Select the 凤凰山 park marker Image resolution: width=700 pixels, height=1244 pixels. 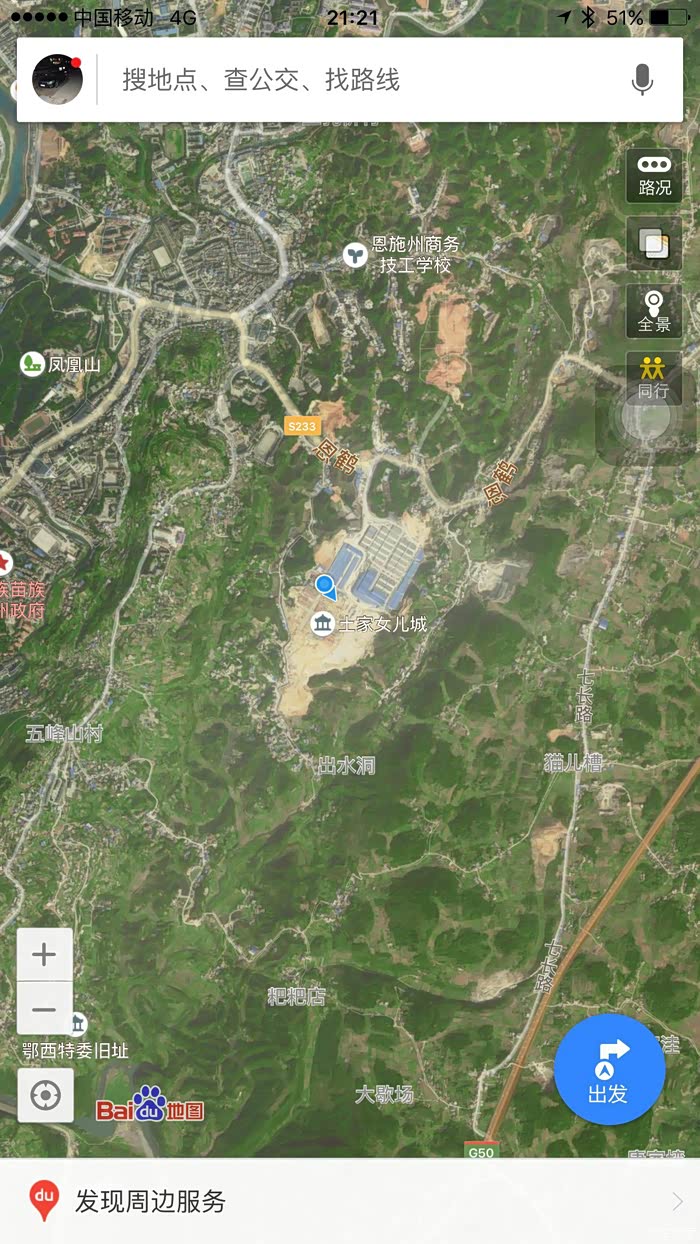click(x=33, y=364)
